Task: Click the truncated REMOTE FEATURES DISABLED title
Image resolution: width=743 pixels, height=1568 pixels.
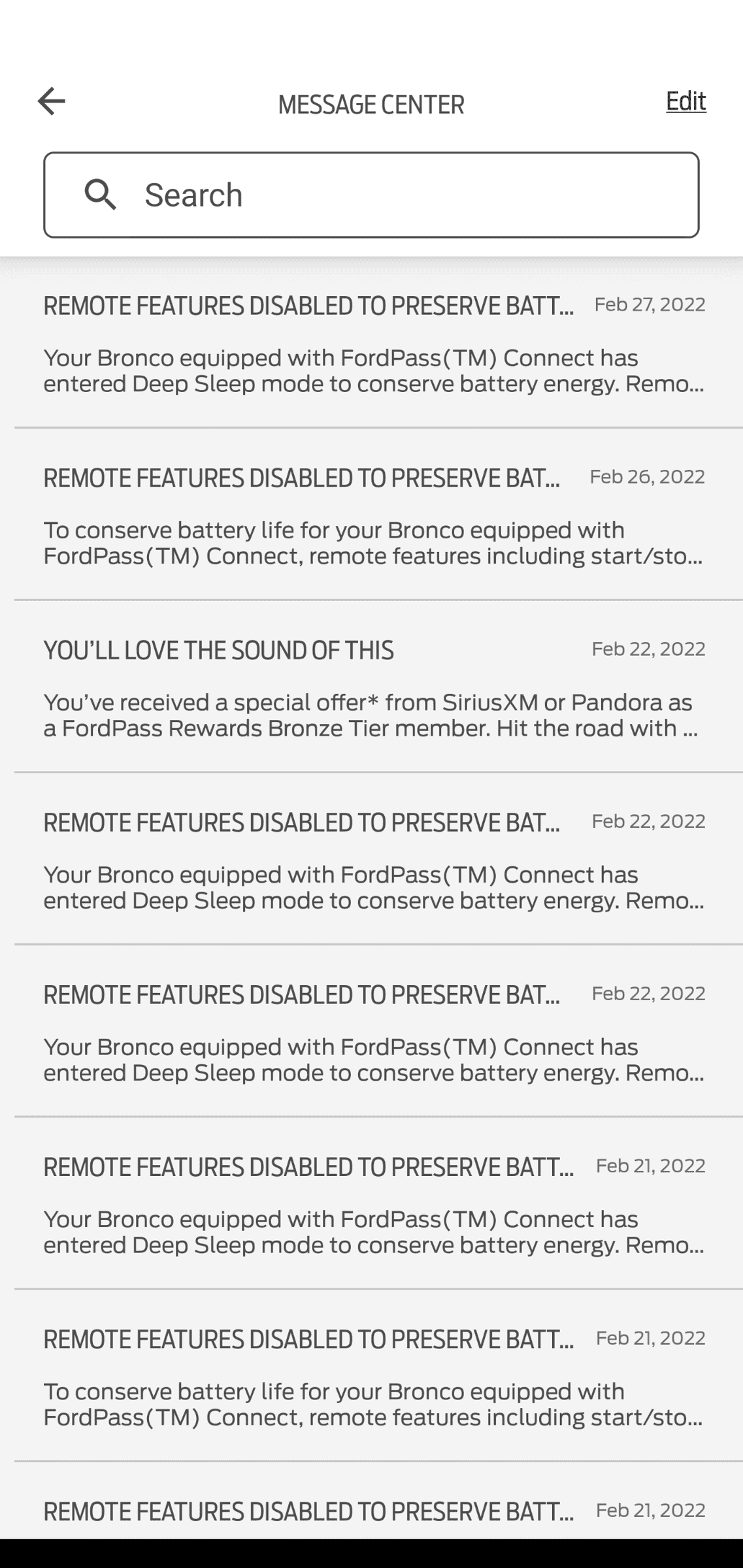Action: click(x=309, y=304)
